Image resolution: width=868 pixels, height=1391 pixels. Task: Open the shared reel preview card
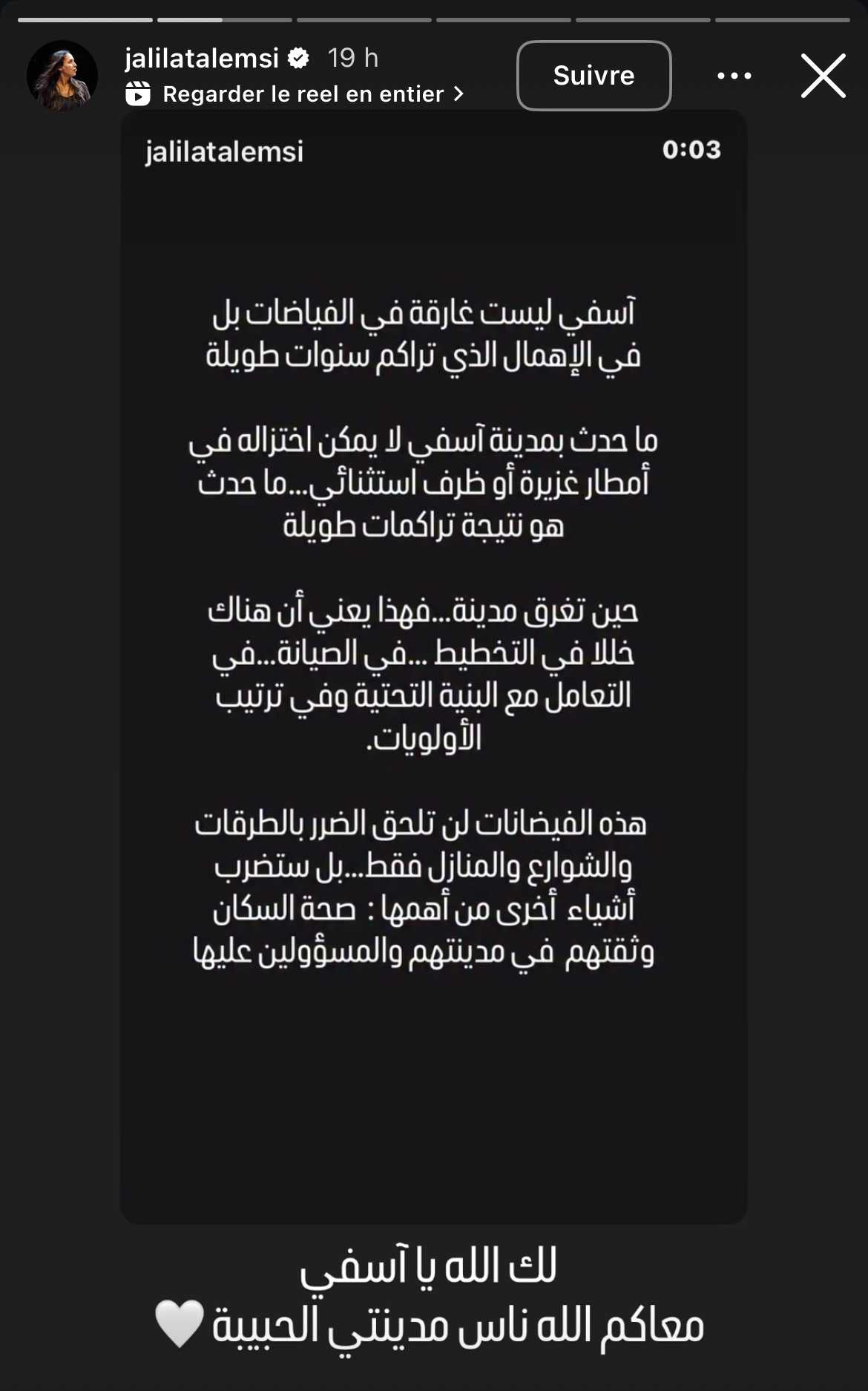pyautogui.click(x=433, y=667)
